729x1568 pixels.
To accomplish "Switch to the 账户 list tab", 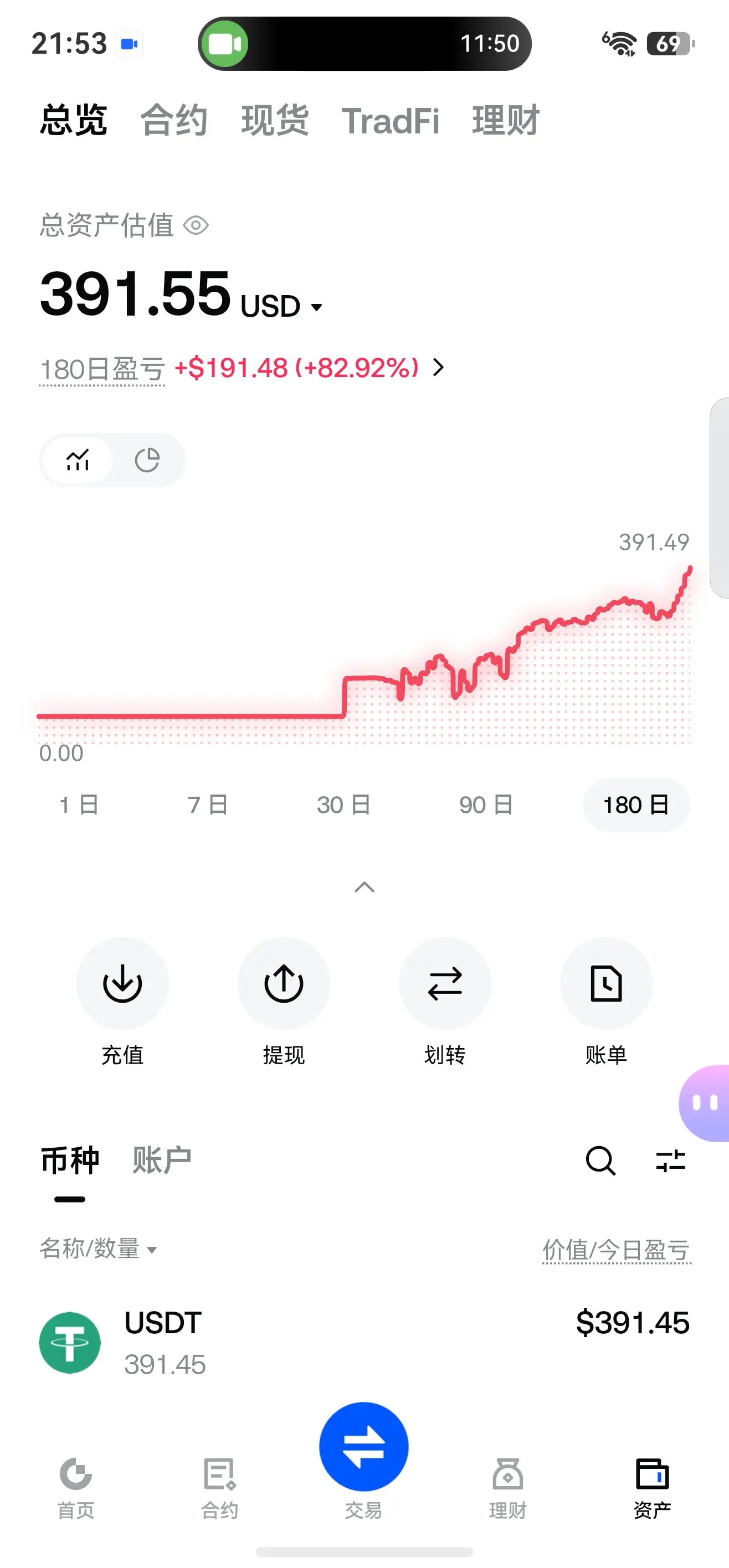I will [x=162, y=1160].
